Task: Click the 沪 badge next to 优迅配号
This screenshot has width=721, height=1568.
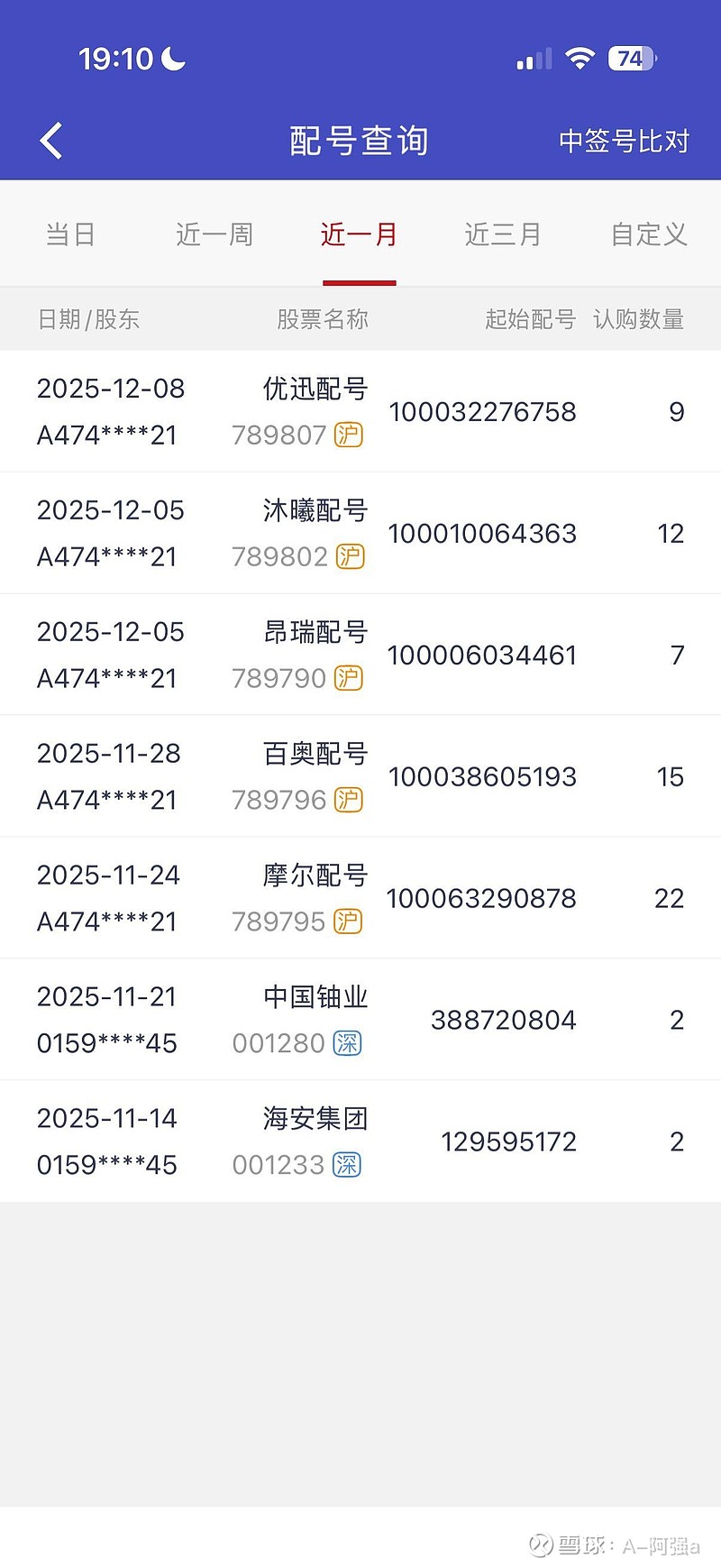Action: [x=350, y=435]
